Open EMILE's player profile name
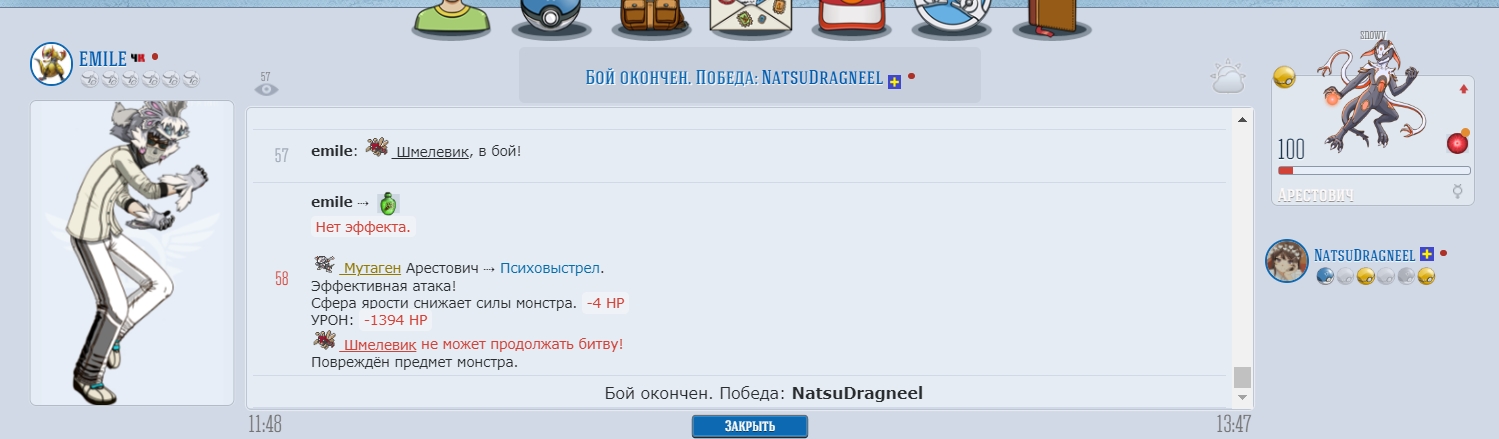The image size is (1499, 439). 103,59
